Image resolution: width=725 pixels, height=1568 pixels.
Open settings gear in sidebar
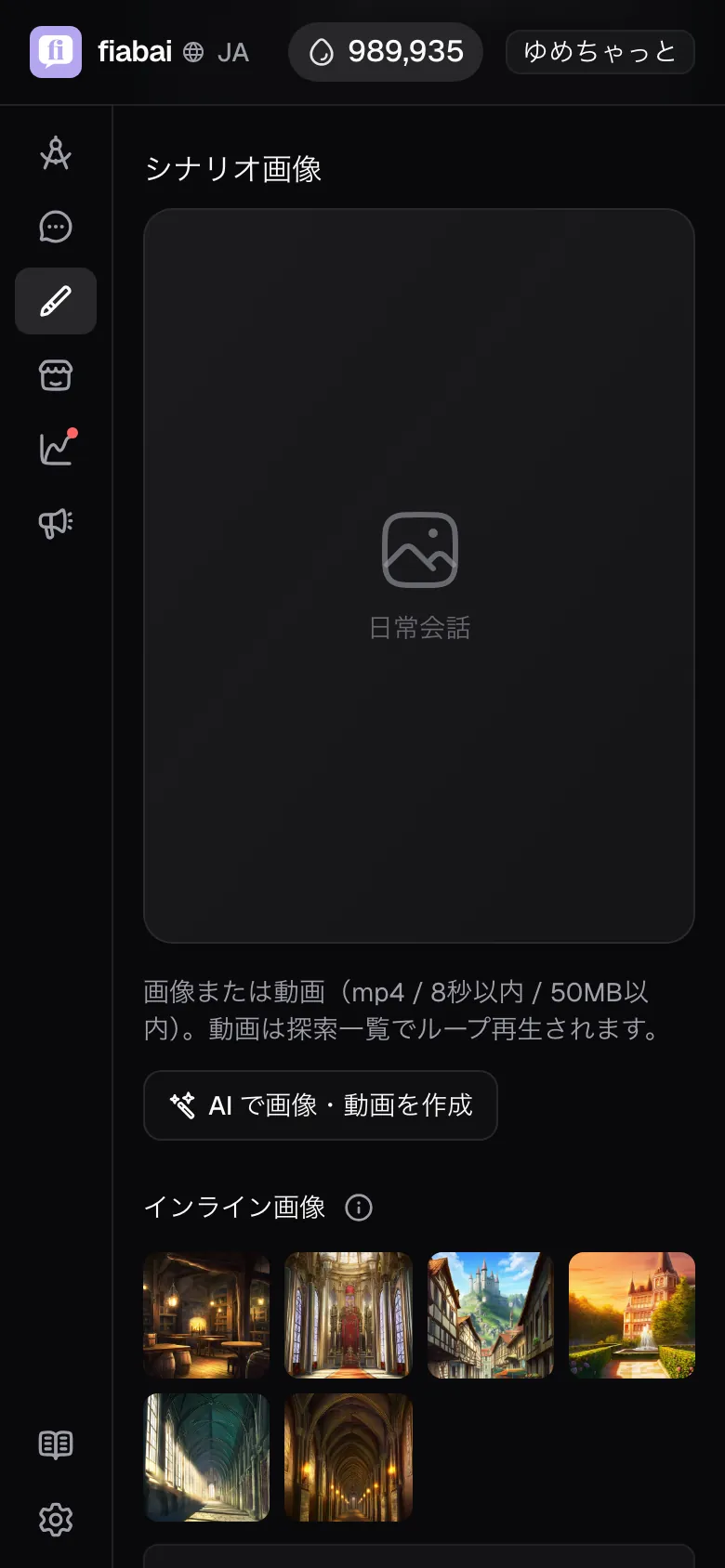(56, 1520)
